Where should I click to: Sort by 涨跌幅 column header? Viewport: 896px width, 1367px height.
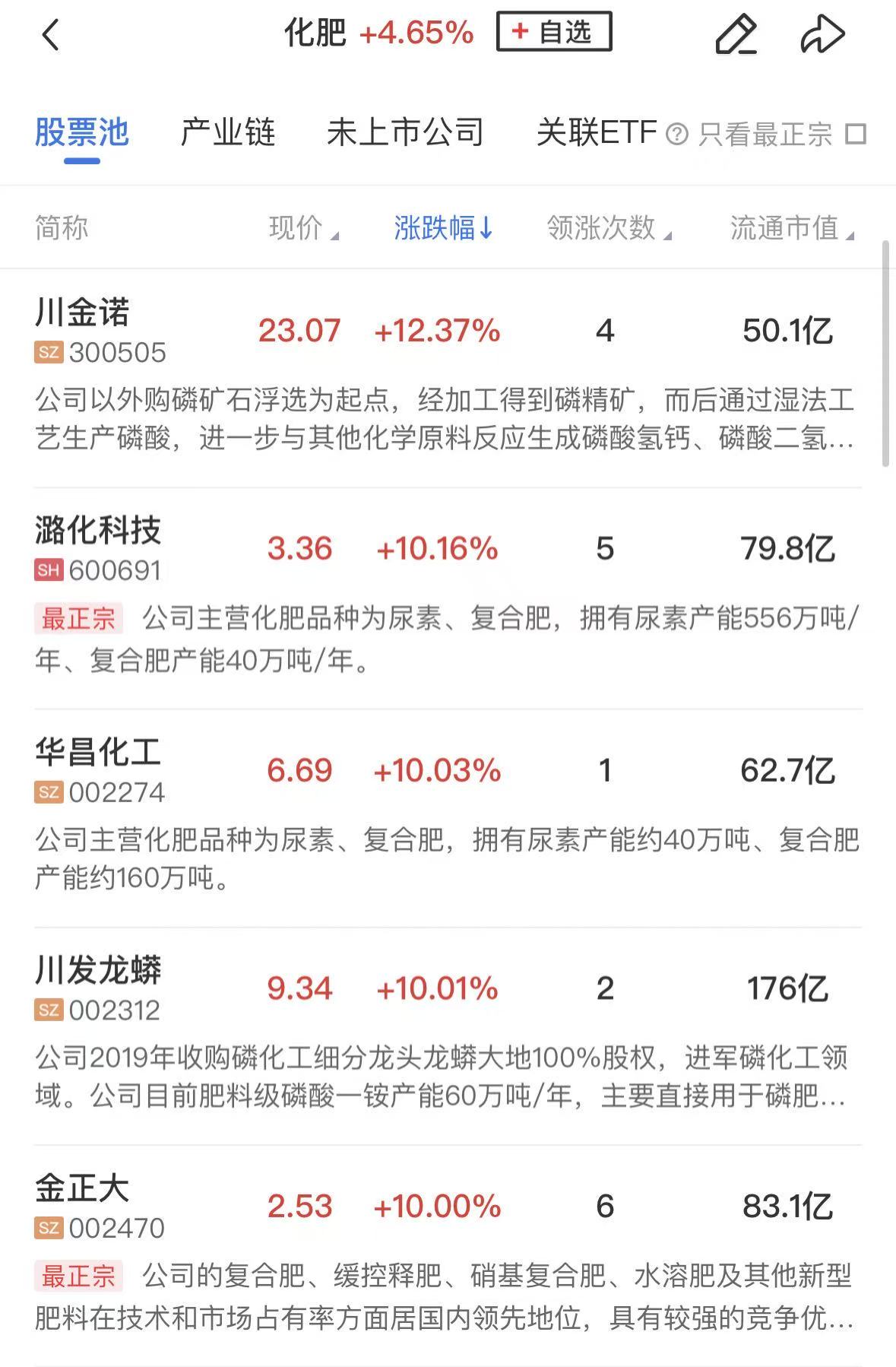click(443, 227)
